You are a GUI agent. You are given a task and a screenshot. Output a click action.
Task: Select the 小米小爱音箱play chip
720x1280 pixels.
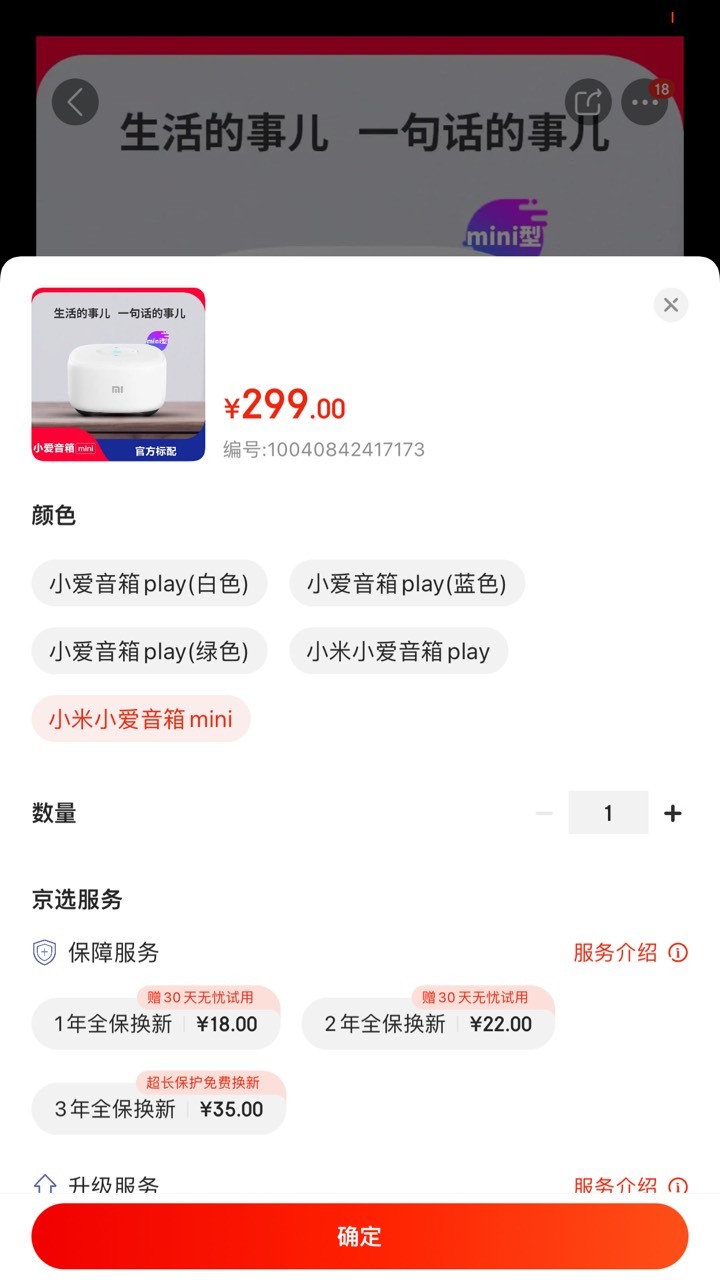398,651
